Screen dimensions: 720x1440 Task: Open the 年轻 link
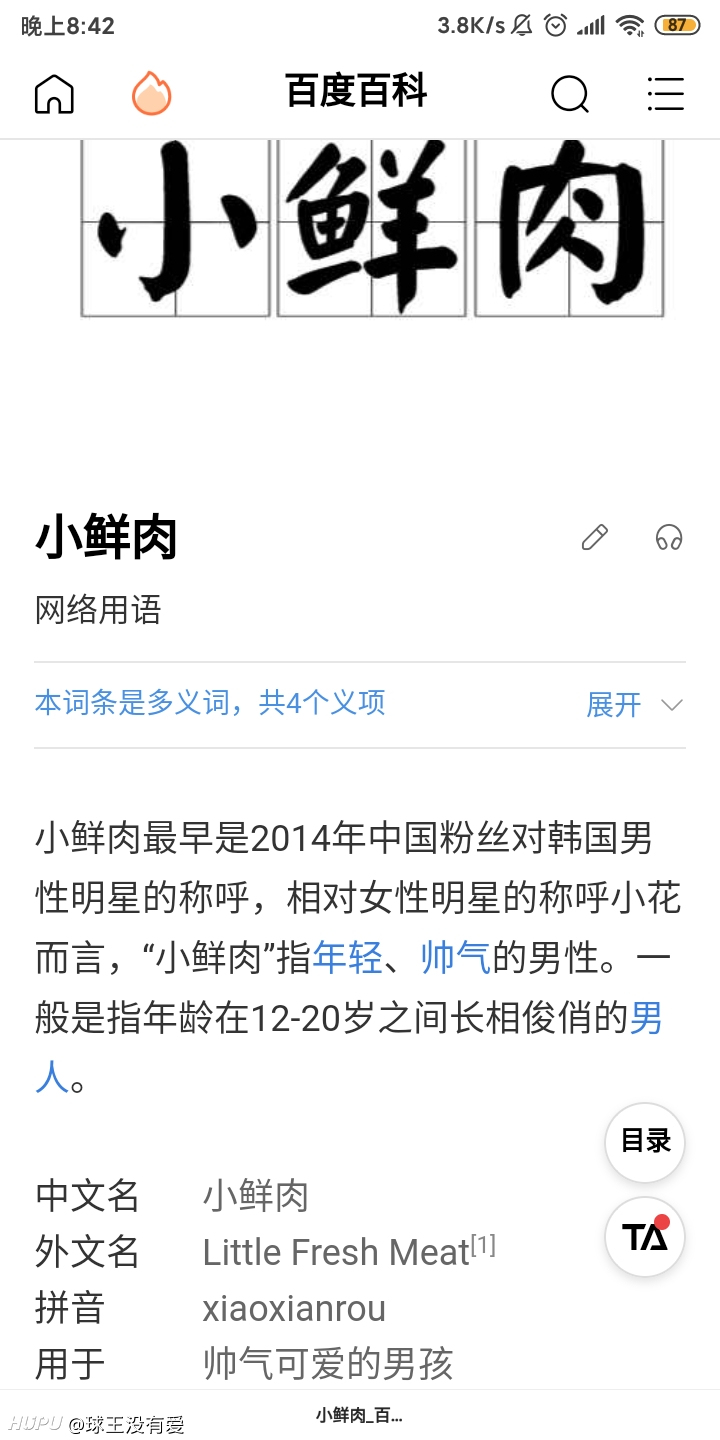point(348,957)
